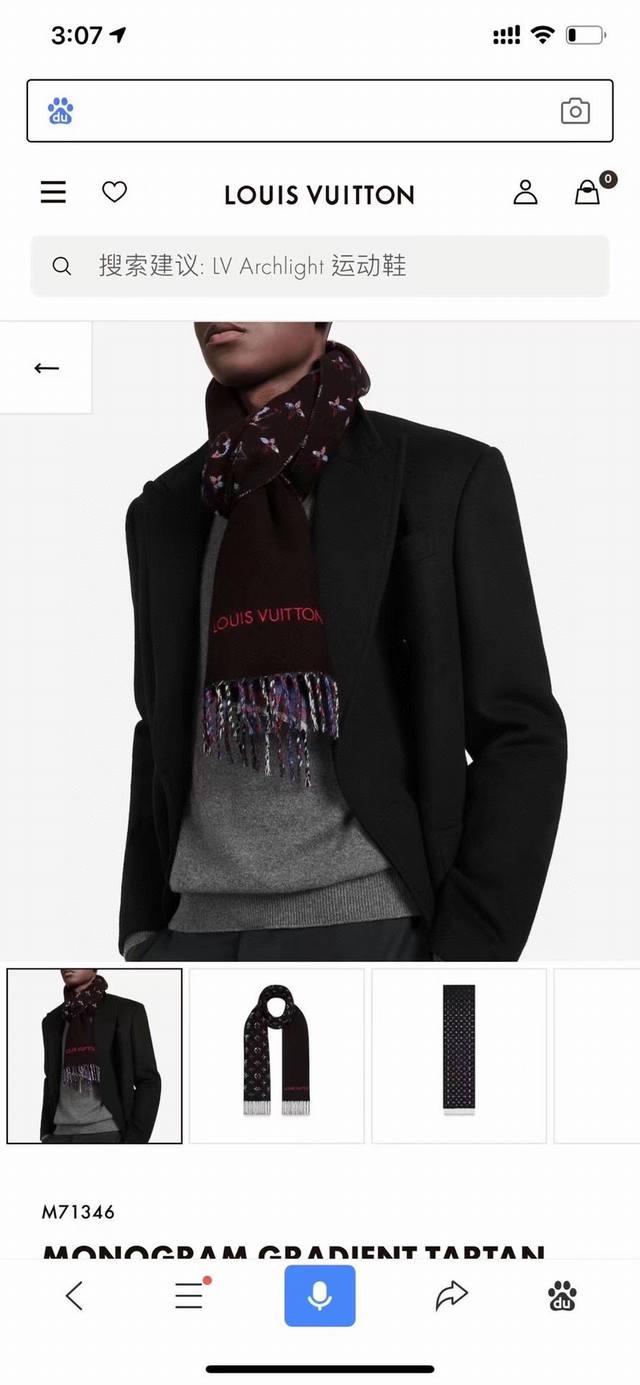Open the hamburger menu
Image resolution: width=640 pixels, height=1385 pixels.
53,192
